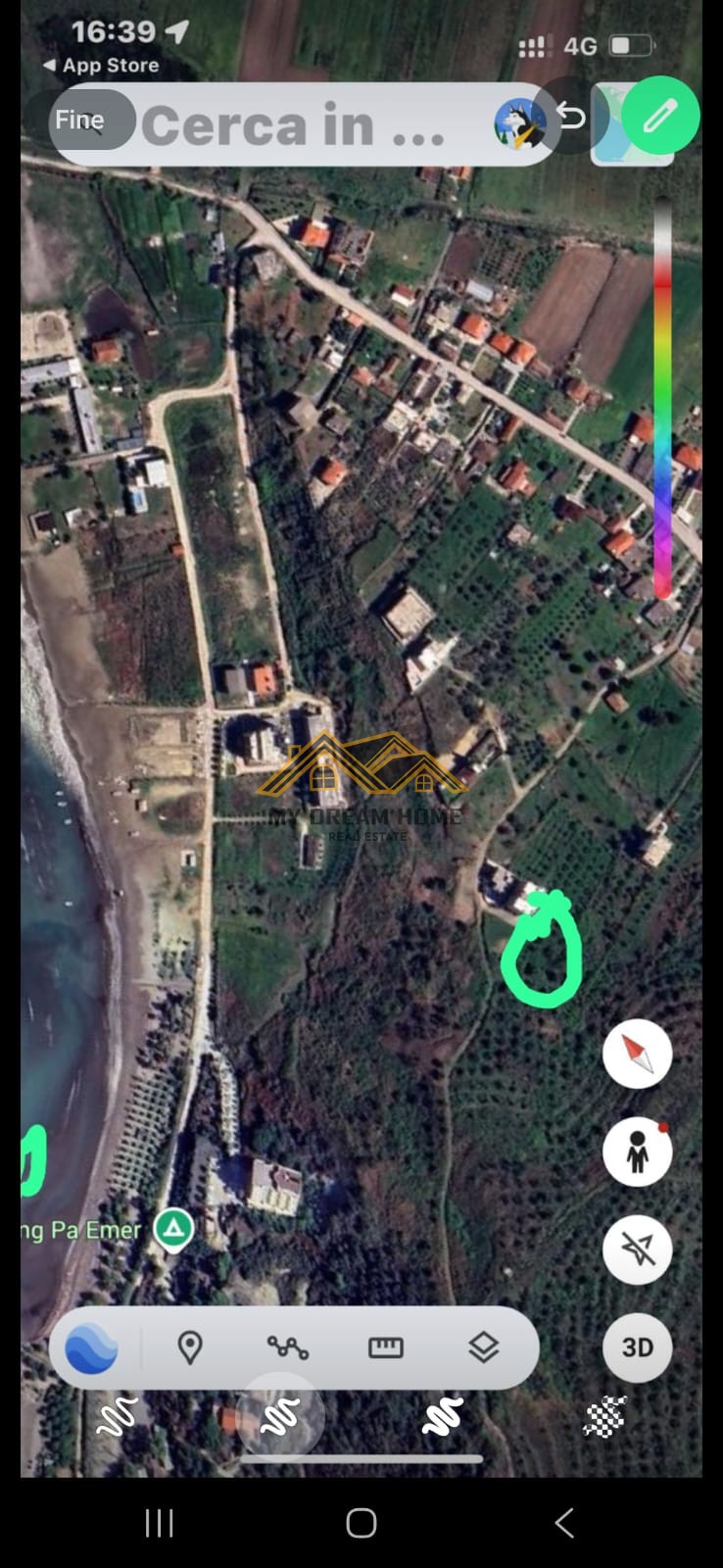This screenshot has height=1568, width=723.
Task: Toggle the green pencil drawing tool
Action: pyautogui.click(x=659, y=115)
